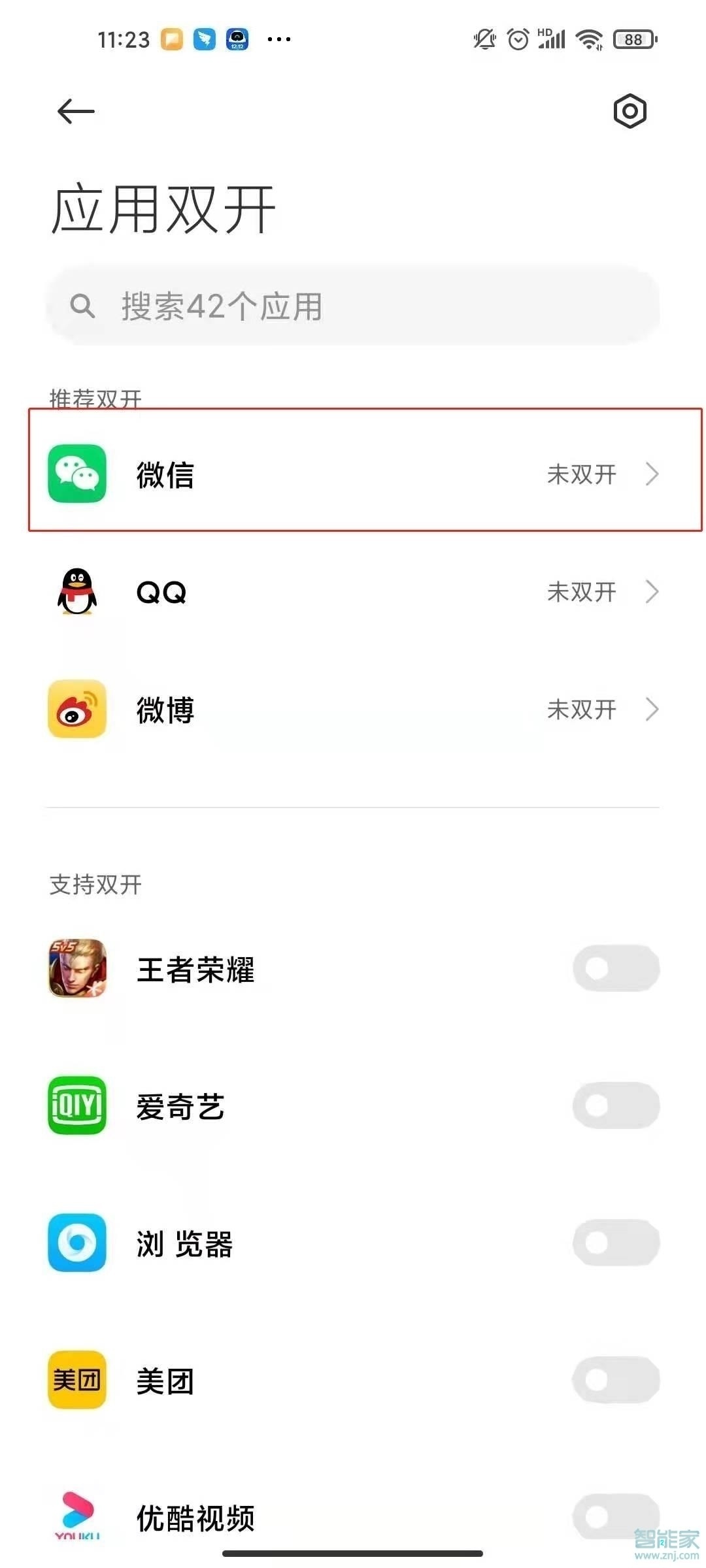706x1568 pixels.
Task: Enable dual app for 王者荣耀
Action: 614,970
